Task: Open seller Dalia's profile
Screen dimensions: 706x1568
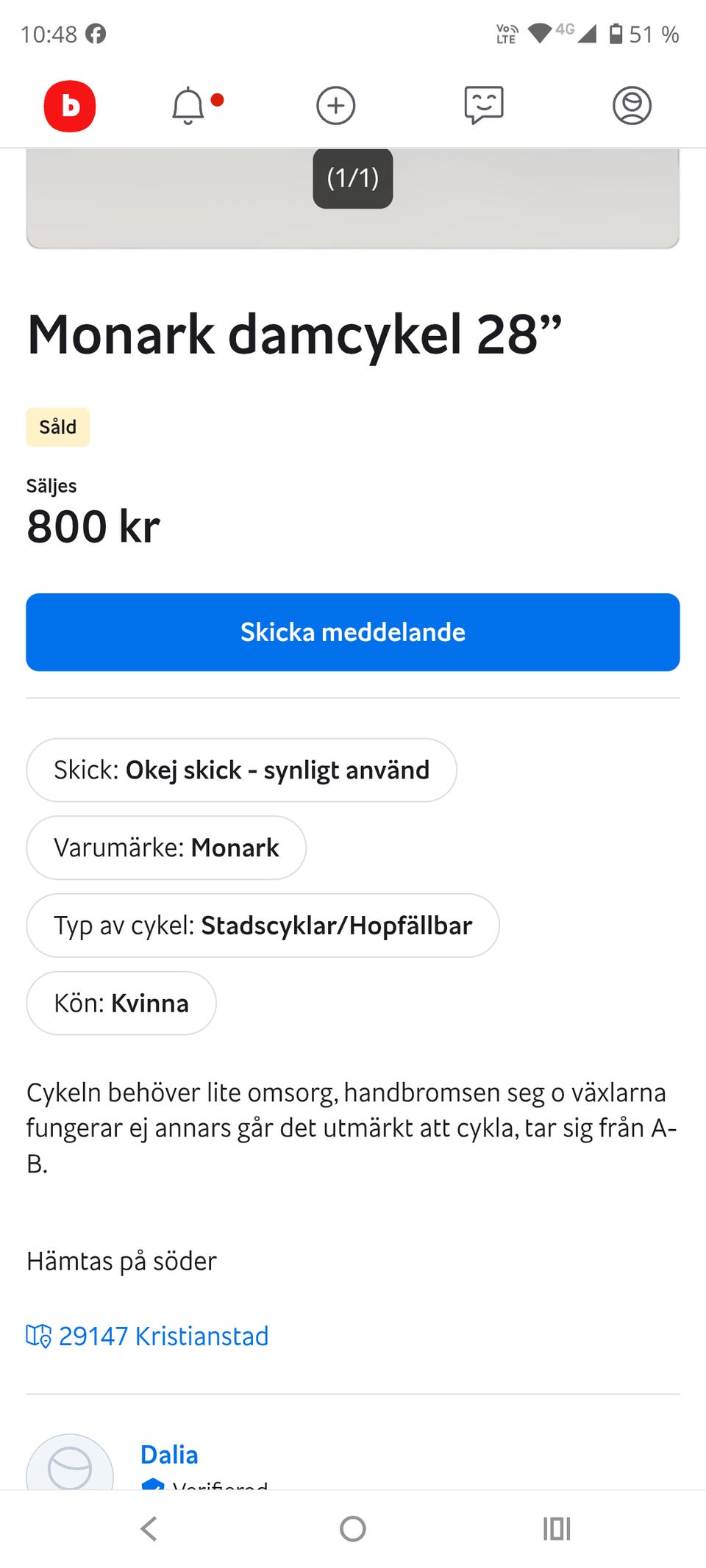Action: (169, 1455)
